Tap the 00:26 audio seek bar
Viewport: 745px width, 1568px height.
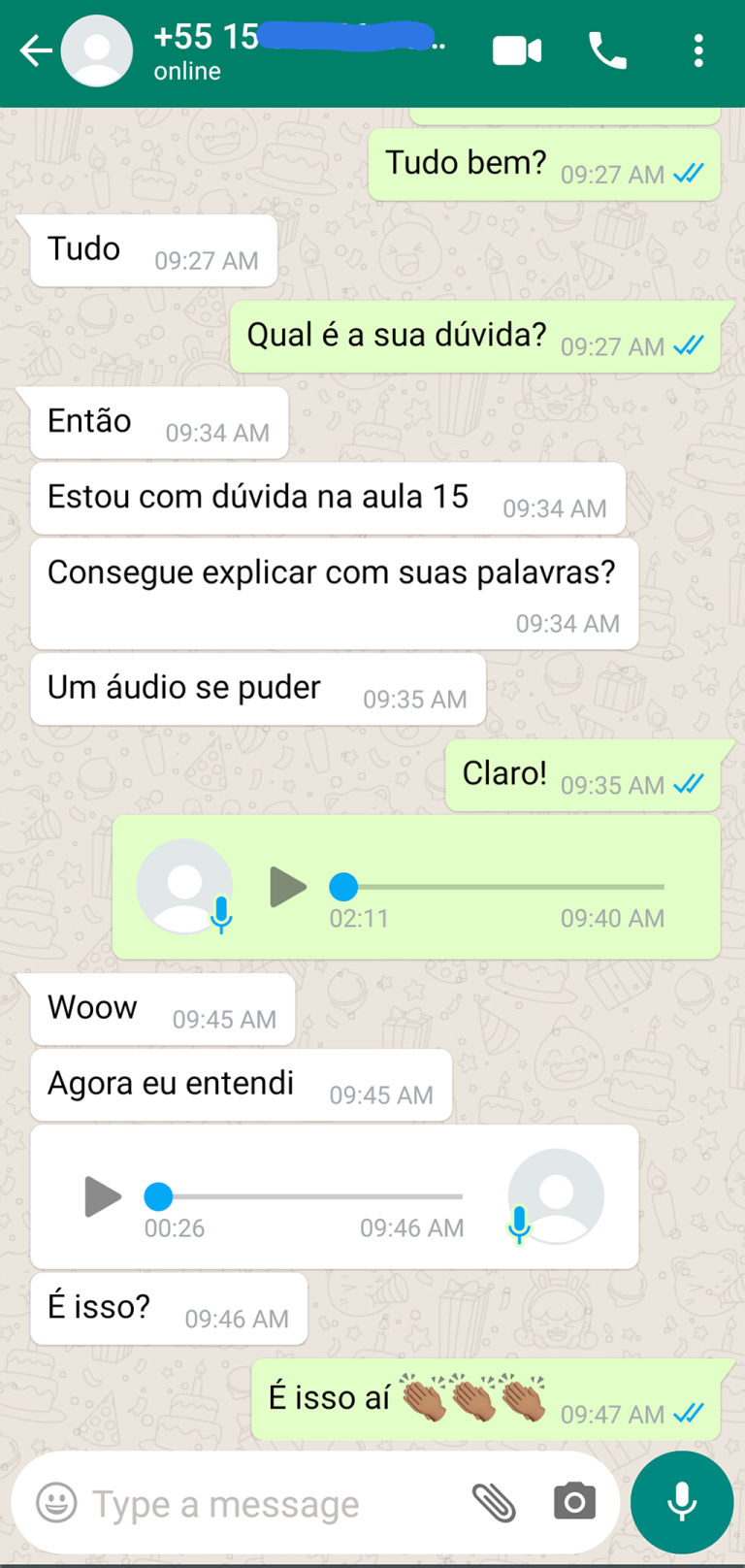pyautogui.click(x=310, y=1196)
